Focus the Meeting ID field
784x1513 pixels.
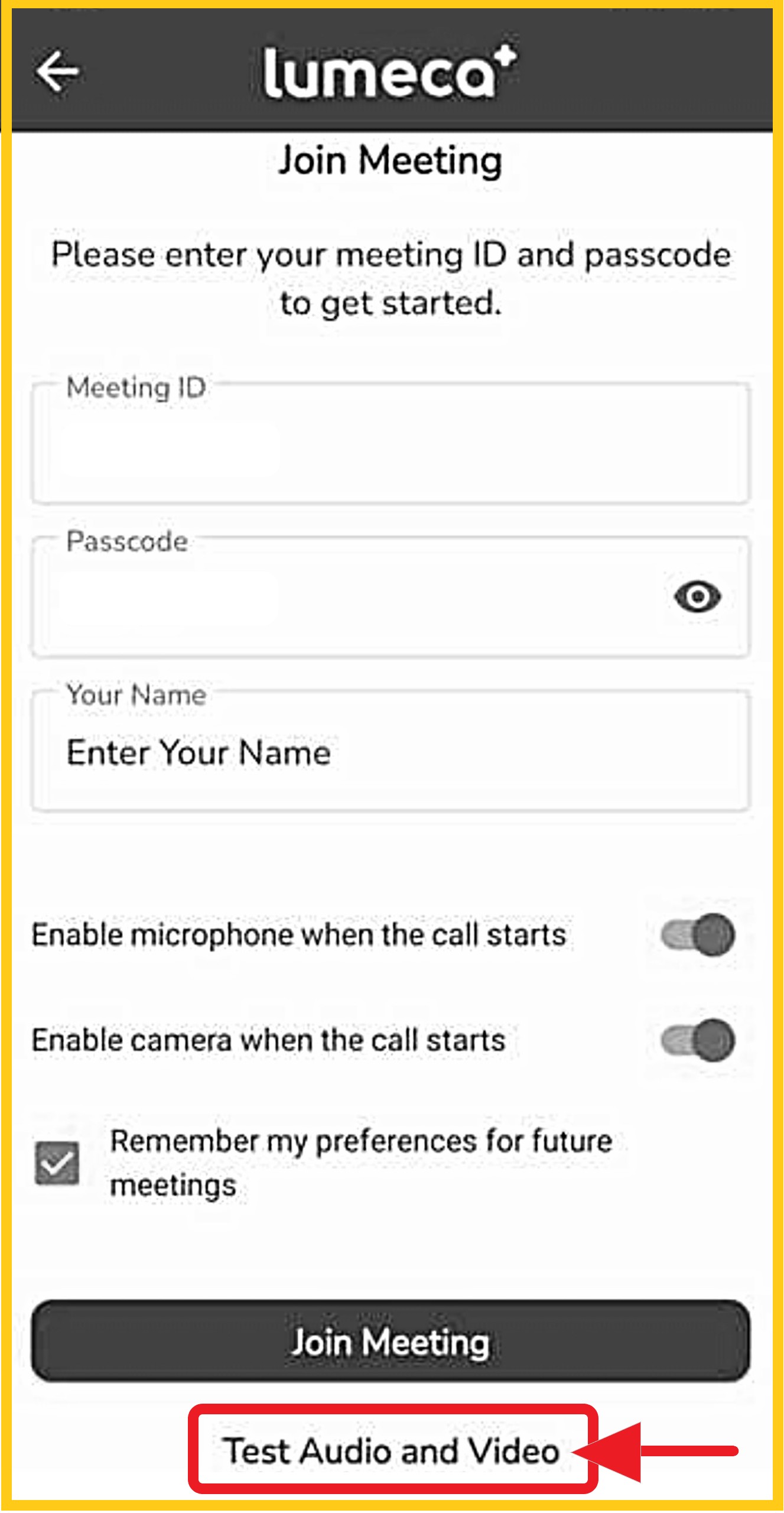click(390, 449)
